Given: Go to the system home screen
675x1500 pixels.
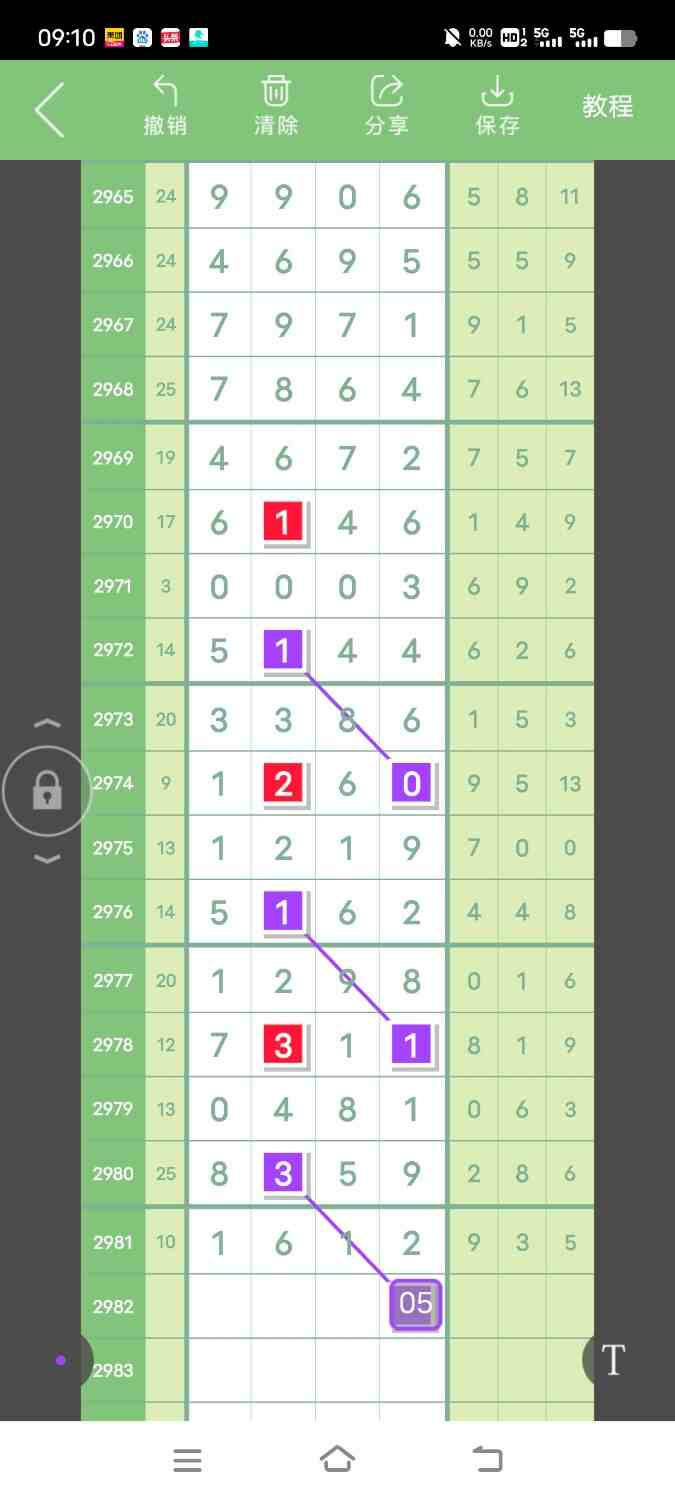Looking at the screenshot, I should 337,1460.
